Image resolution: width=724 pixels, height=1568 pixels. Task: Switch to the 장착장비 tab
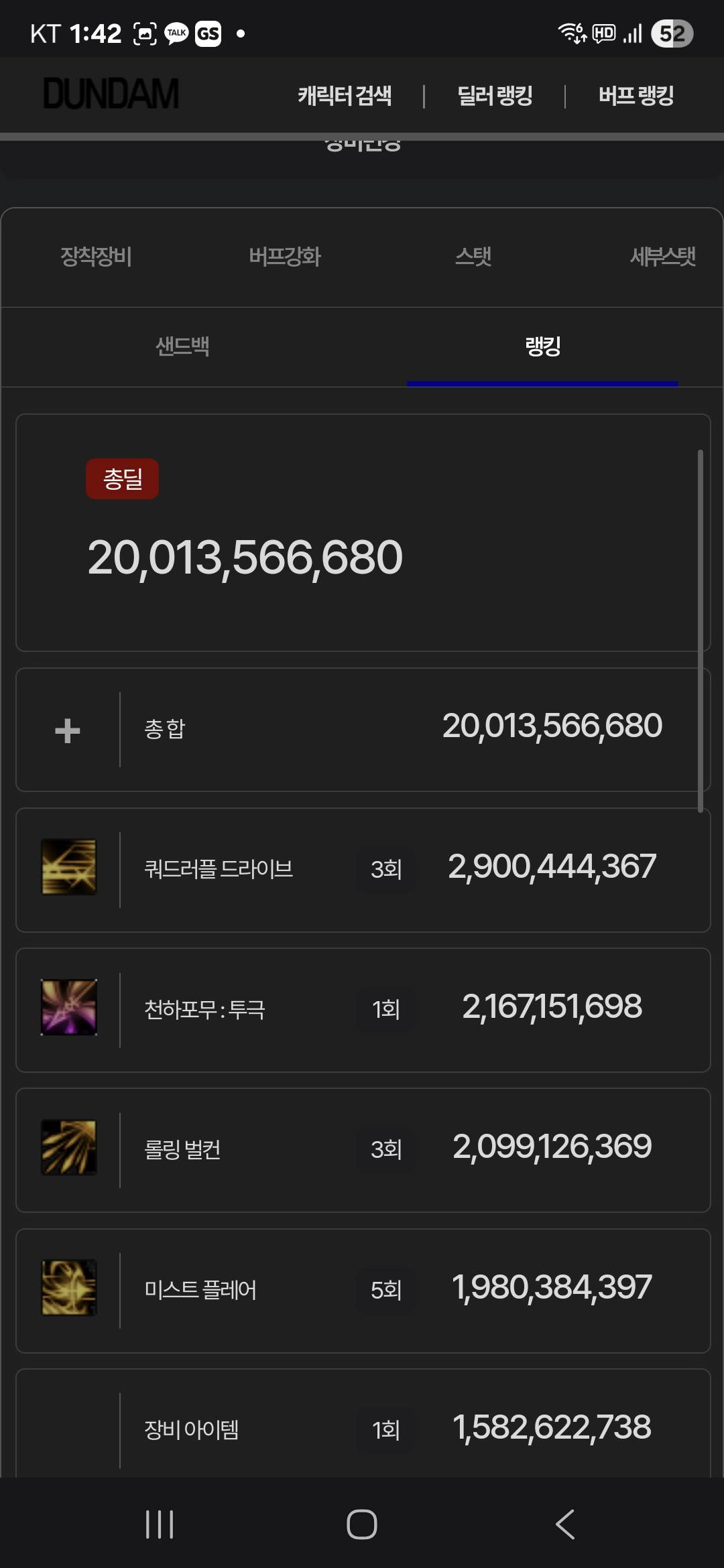point(96,257)
